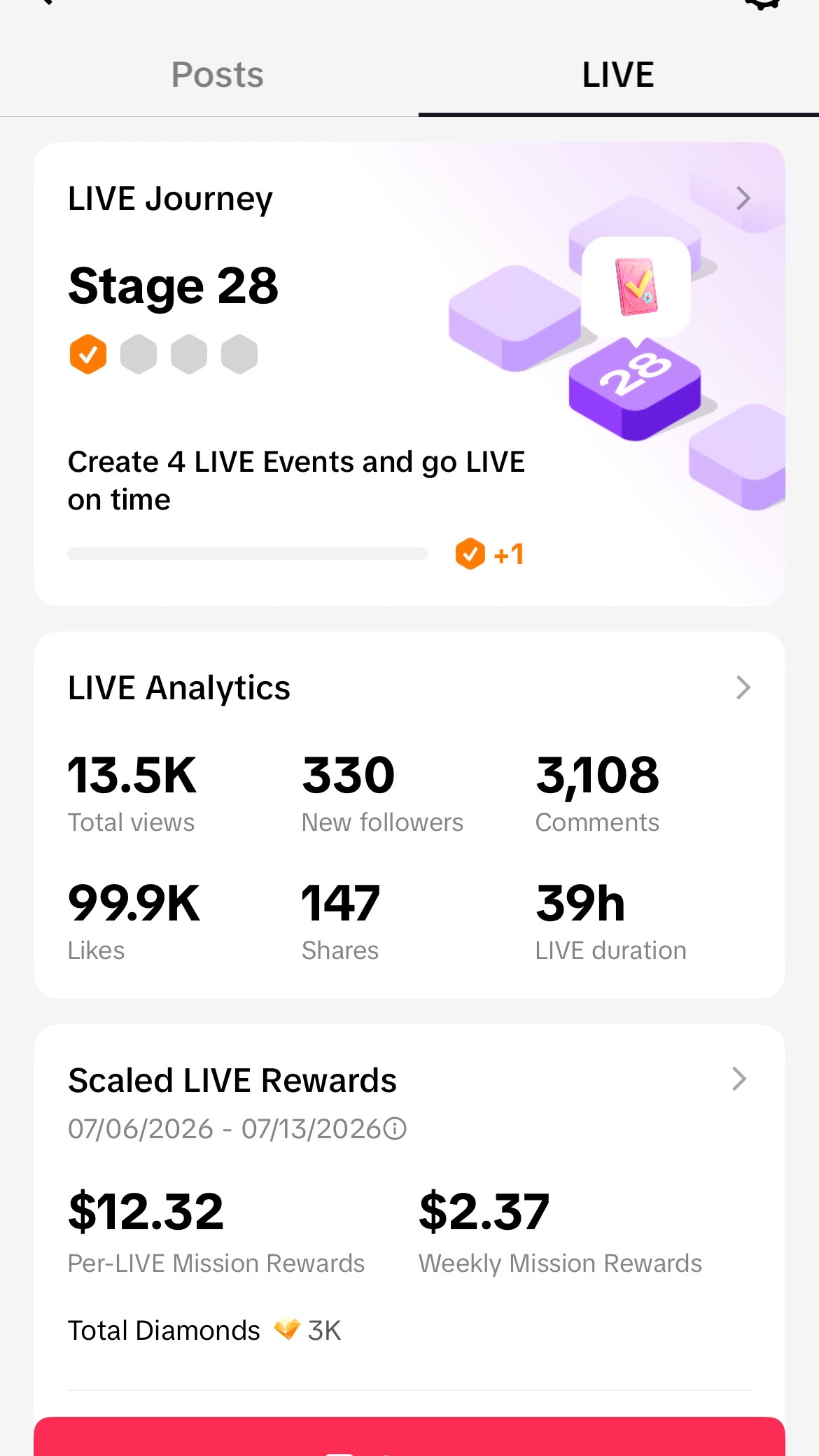
Task: Open the LIVE Journey Stage 28 card
Action: coord(409,374)
